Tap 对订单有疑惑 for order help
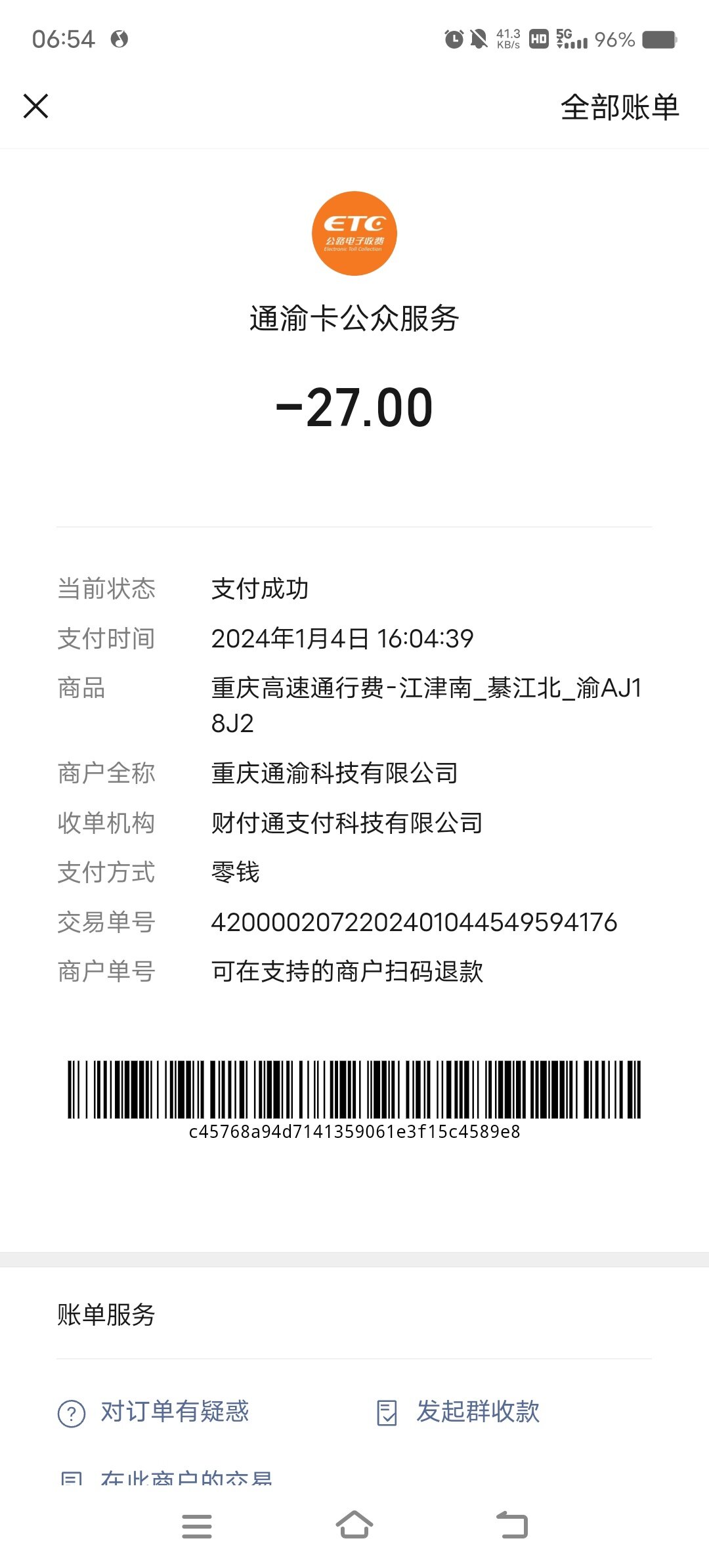The image size is (709, 1568). pyautogui.click(x=154, y=1412)
